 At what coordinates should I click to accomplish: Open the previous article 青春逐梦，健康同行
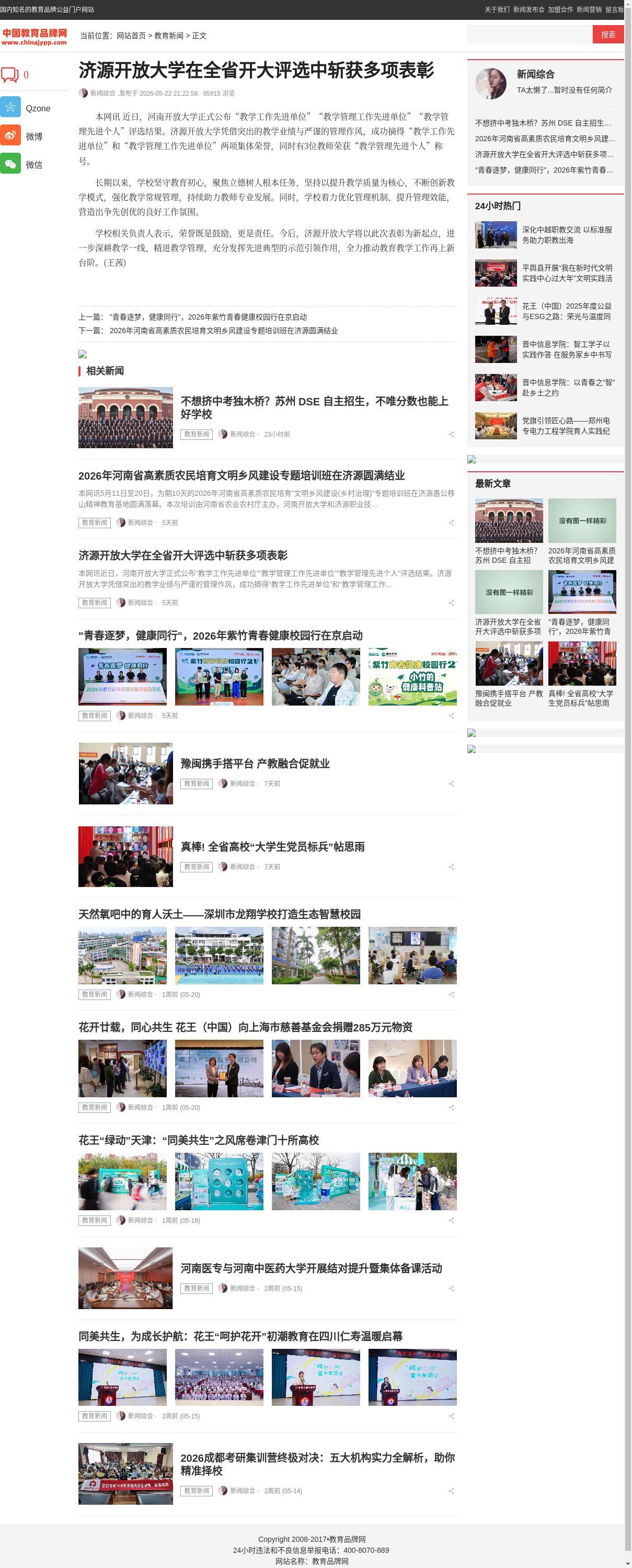(x=208, y=317)
